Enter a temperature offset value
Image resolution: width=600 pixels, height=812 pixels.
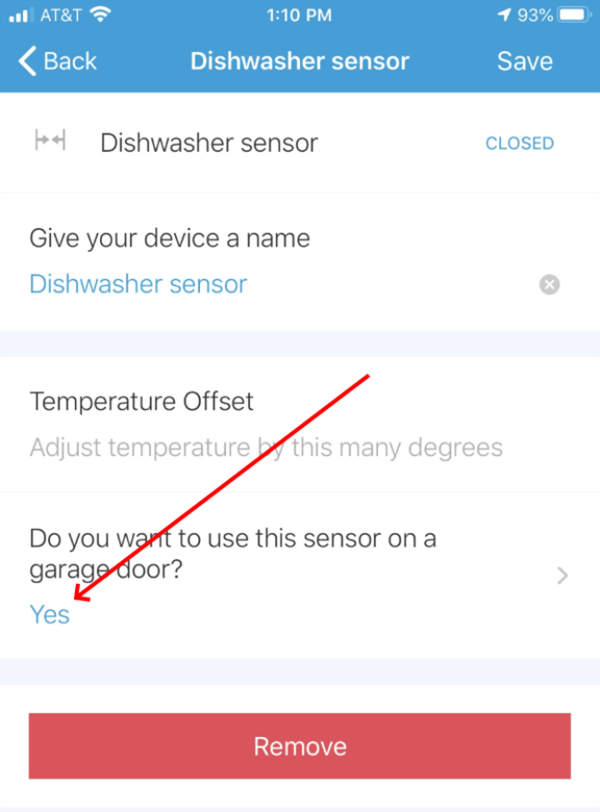(266, 447)
